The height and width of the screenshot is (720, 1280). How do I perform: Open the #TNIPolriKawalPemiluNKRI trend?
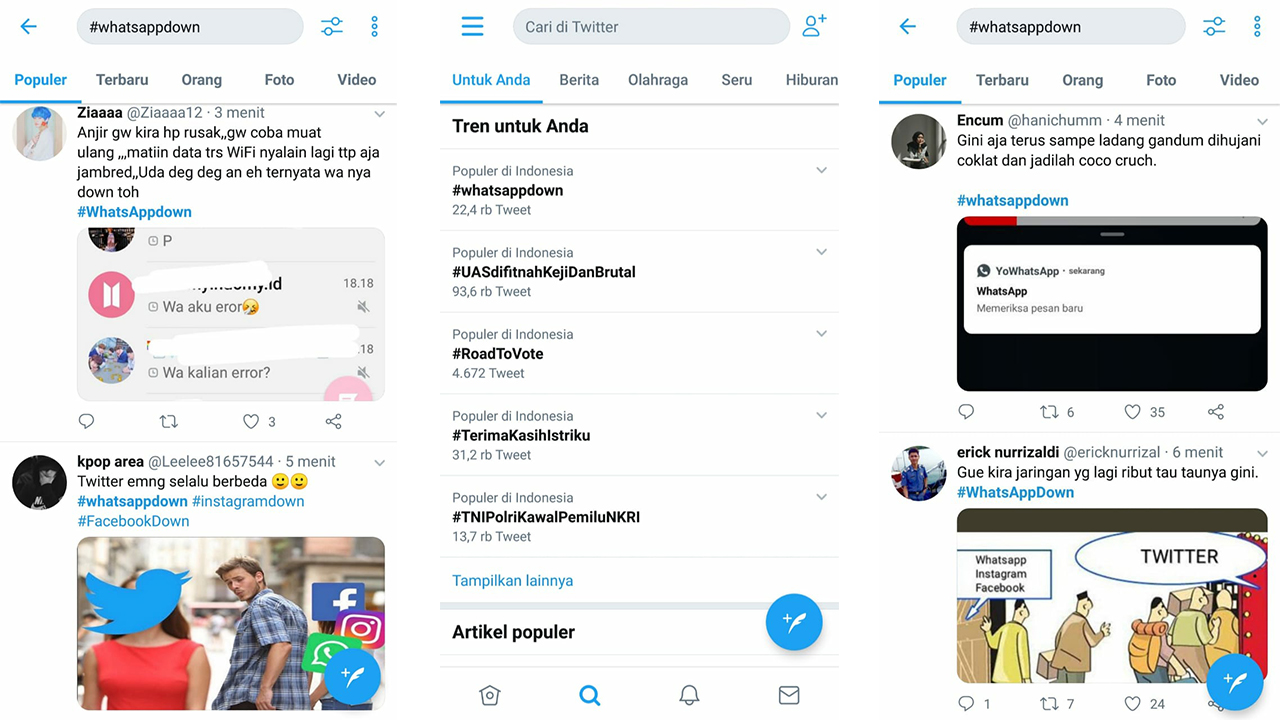[545, 517]
